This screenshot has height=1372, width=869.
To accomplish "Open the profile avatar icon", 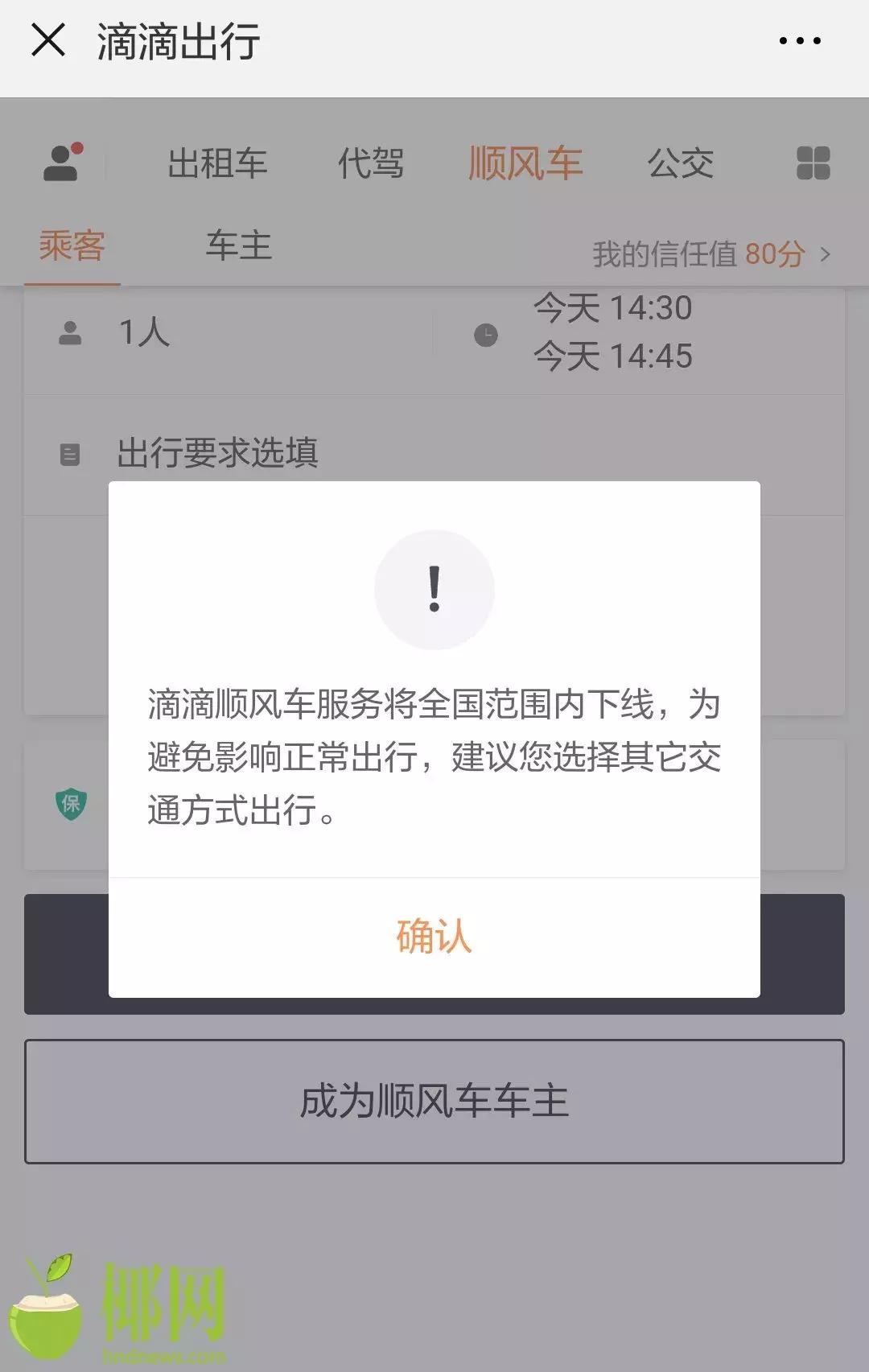I will click(63, 161).
